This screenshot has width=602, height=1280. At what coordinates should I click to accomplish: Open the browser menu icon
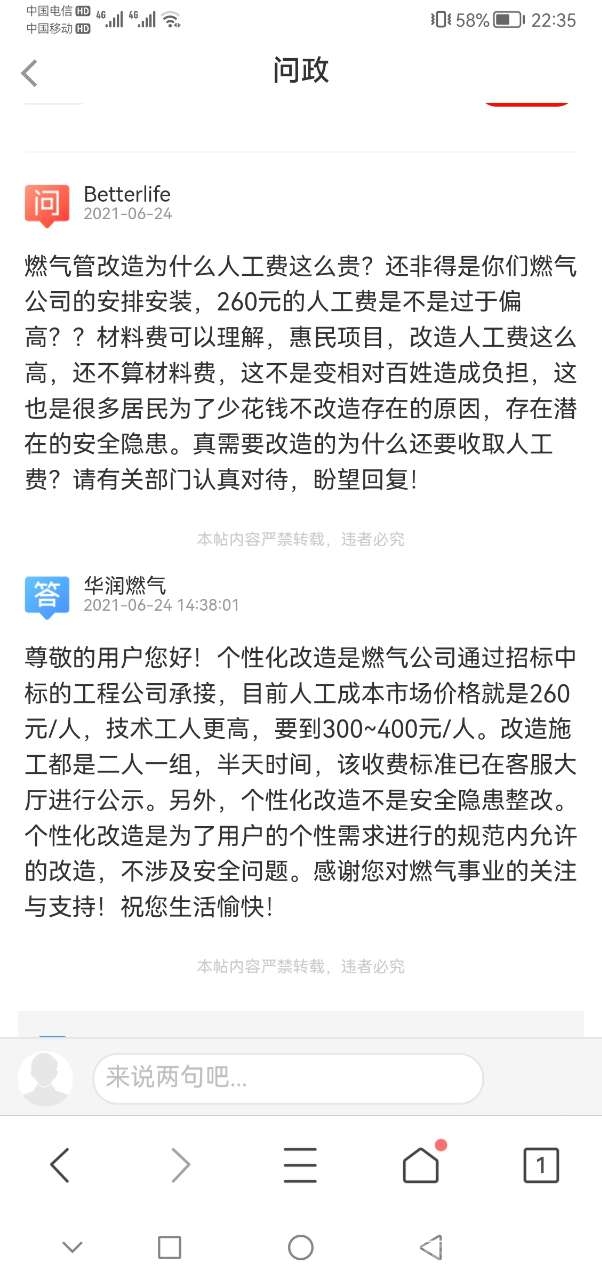tap(300, 1165)
